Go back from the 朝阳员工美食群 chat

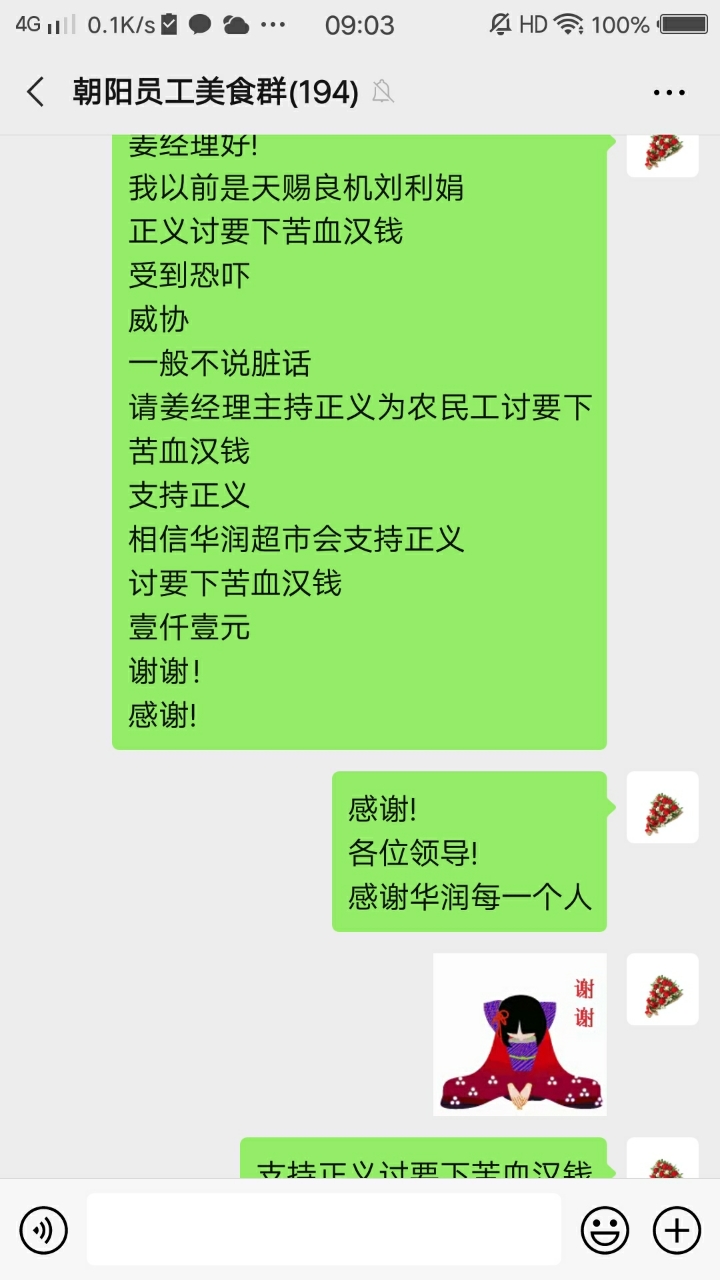(36, 93)
